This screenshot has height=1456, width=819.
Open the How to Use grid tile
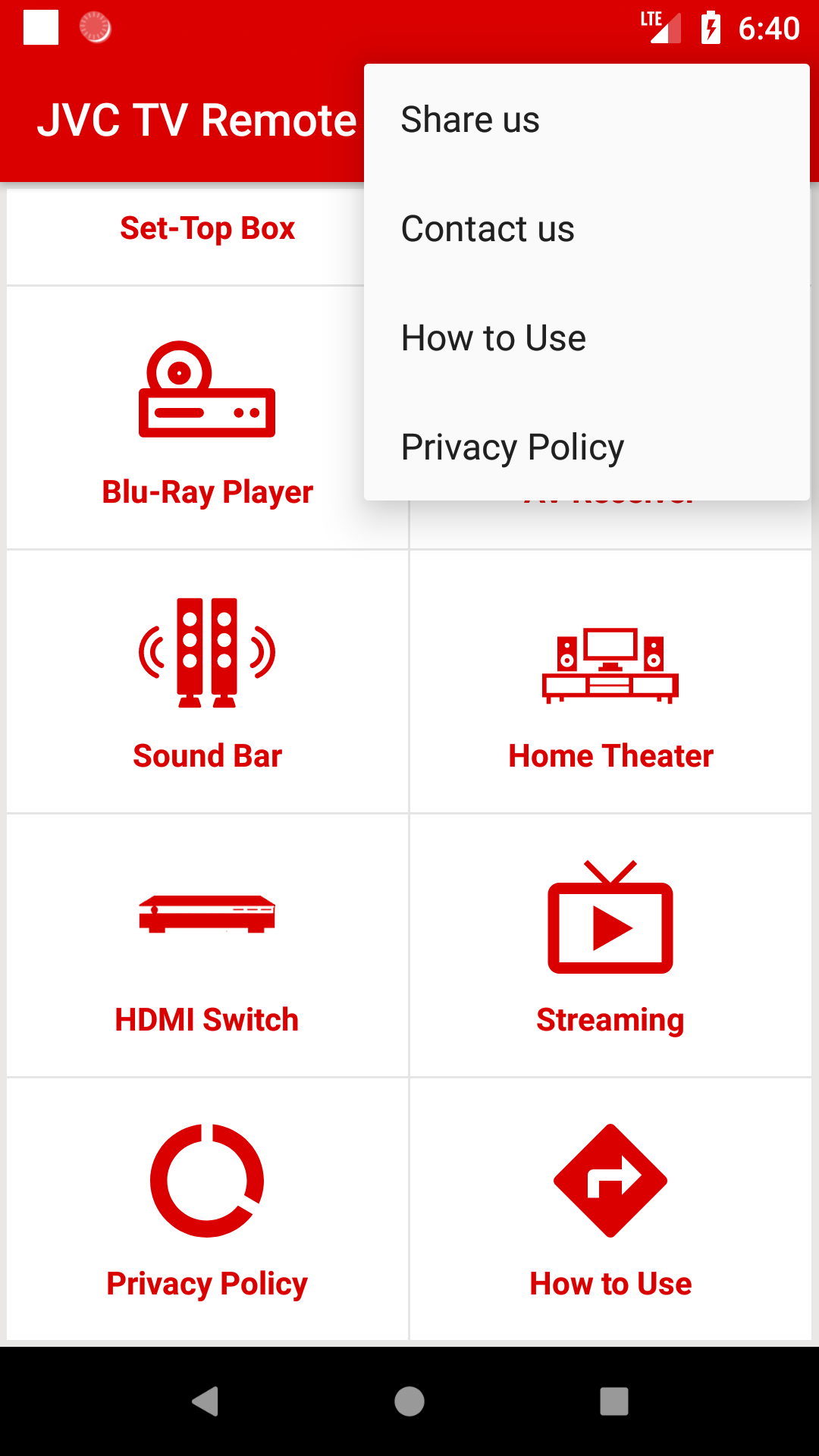click(x=610, y=1210)
